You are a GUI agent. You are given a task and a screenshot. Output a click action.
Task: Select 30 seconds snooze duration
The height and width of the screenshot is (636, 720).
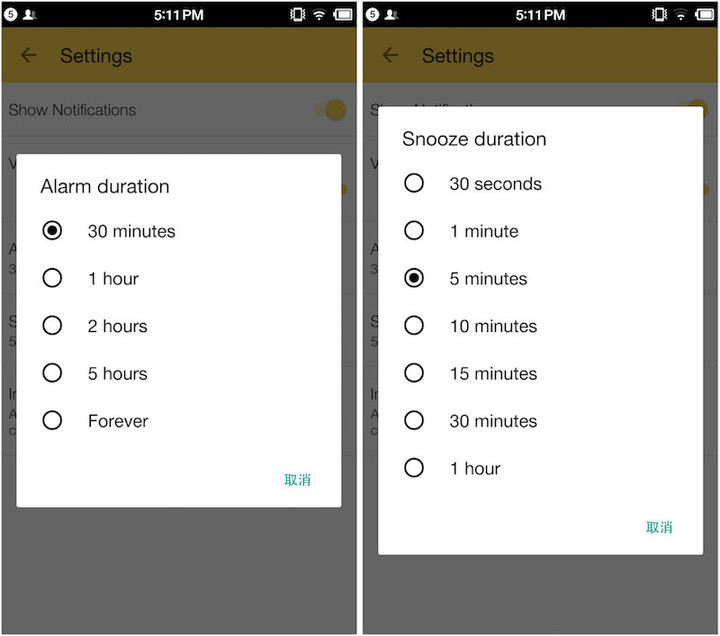point(414,184)
